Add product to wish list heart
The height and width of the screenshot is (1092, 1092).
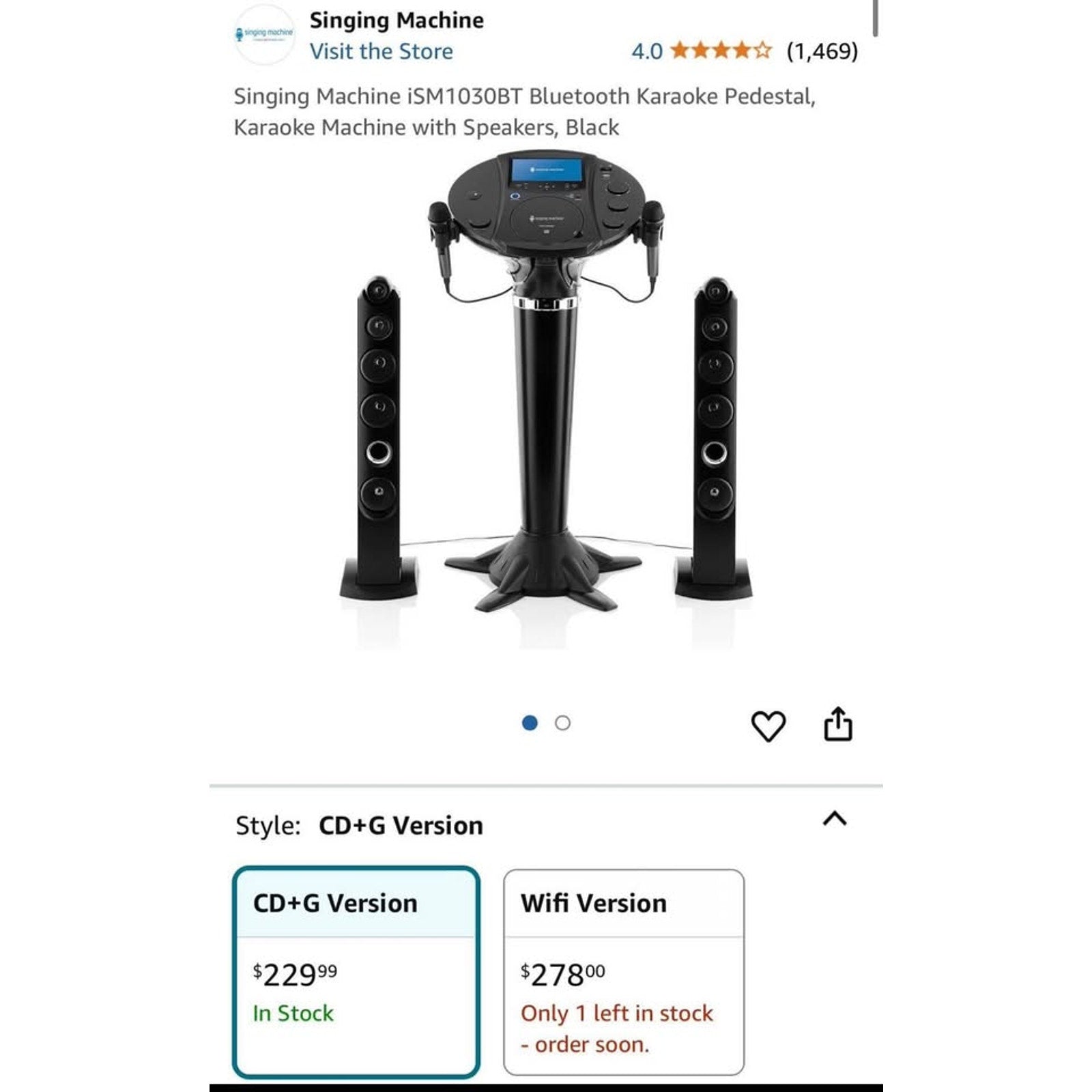768,725
